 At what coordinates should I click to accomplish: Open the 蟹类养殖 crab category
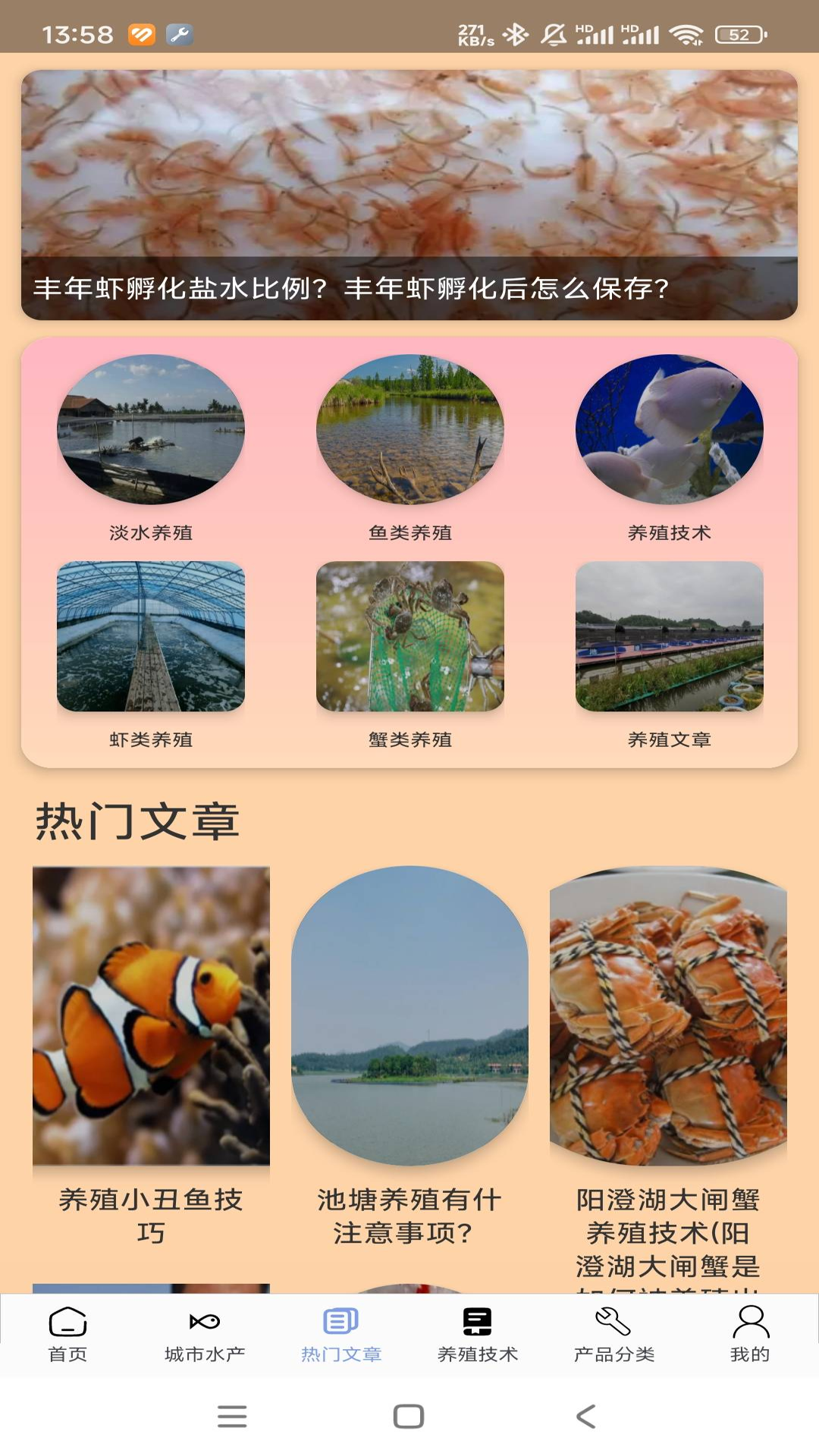pos(409,637)
